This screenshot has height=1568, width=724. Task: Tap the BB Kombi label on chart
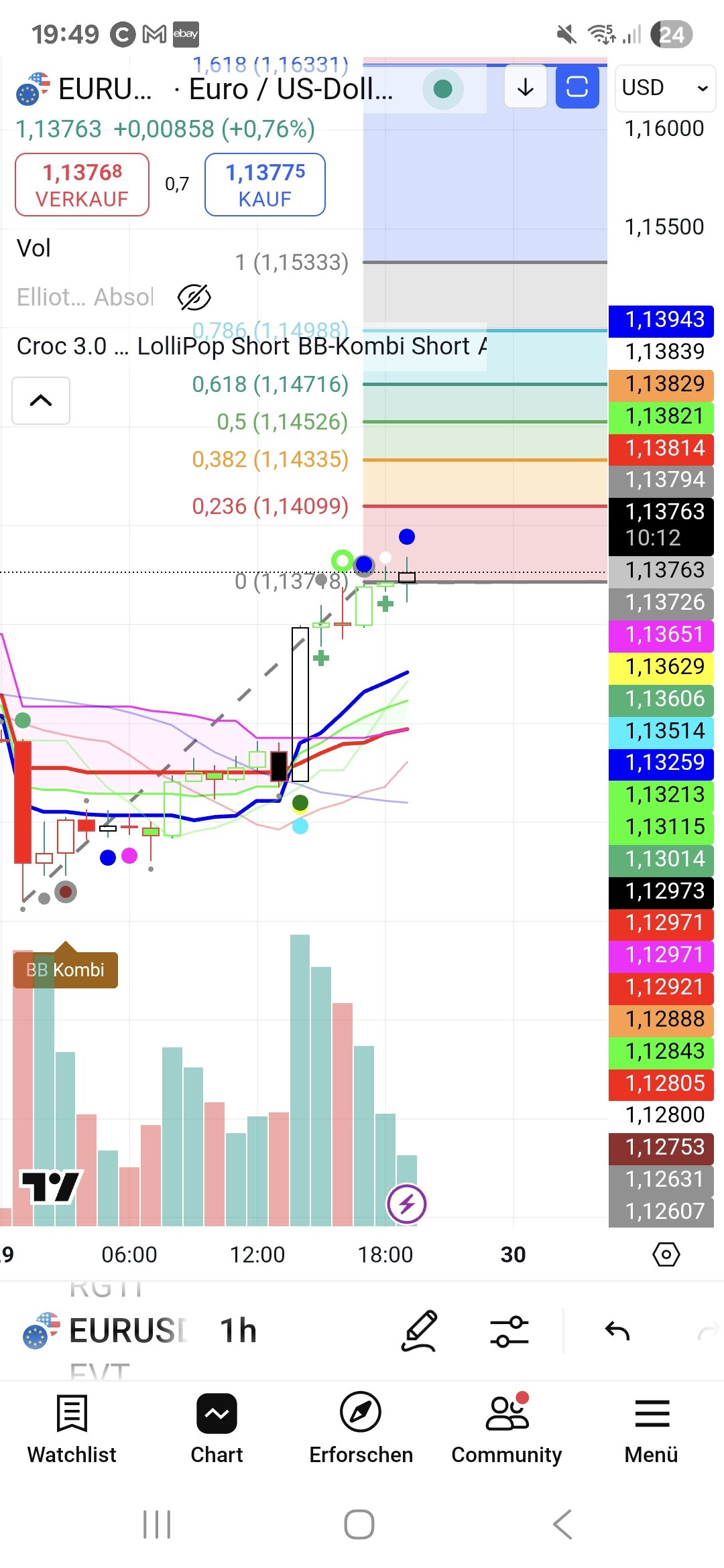66,970
